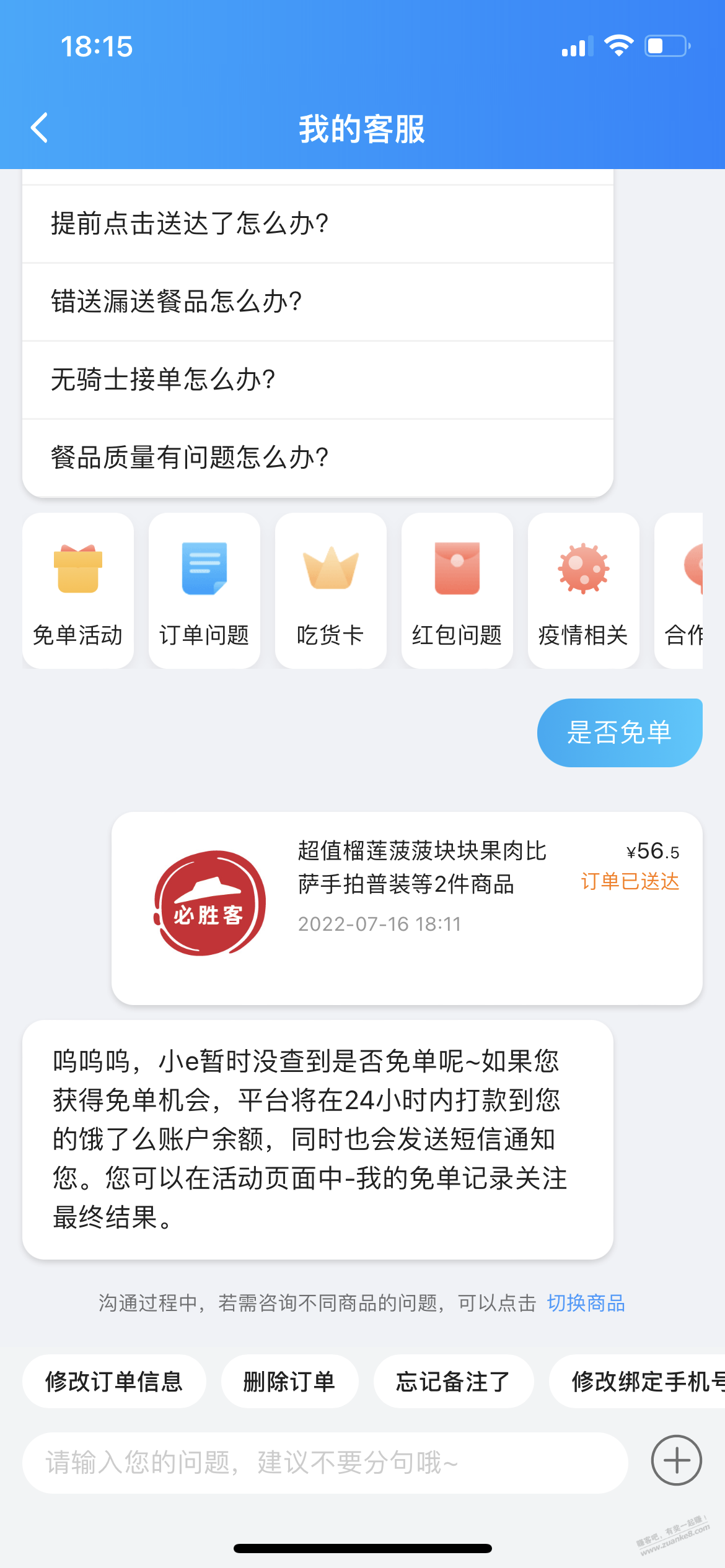The height and width of the screenshot is (1568, 725).
Task: Tap the 切换商品 link
Action: click(586, 1303)
